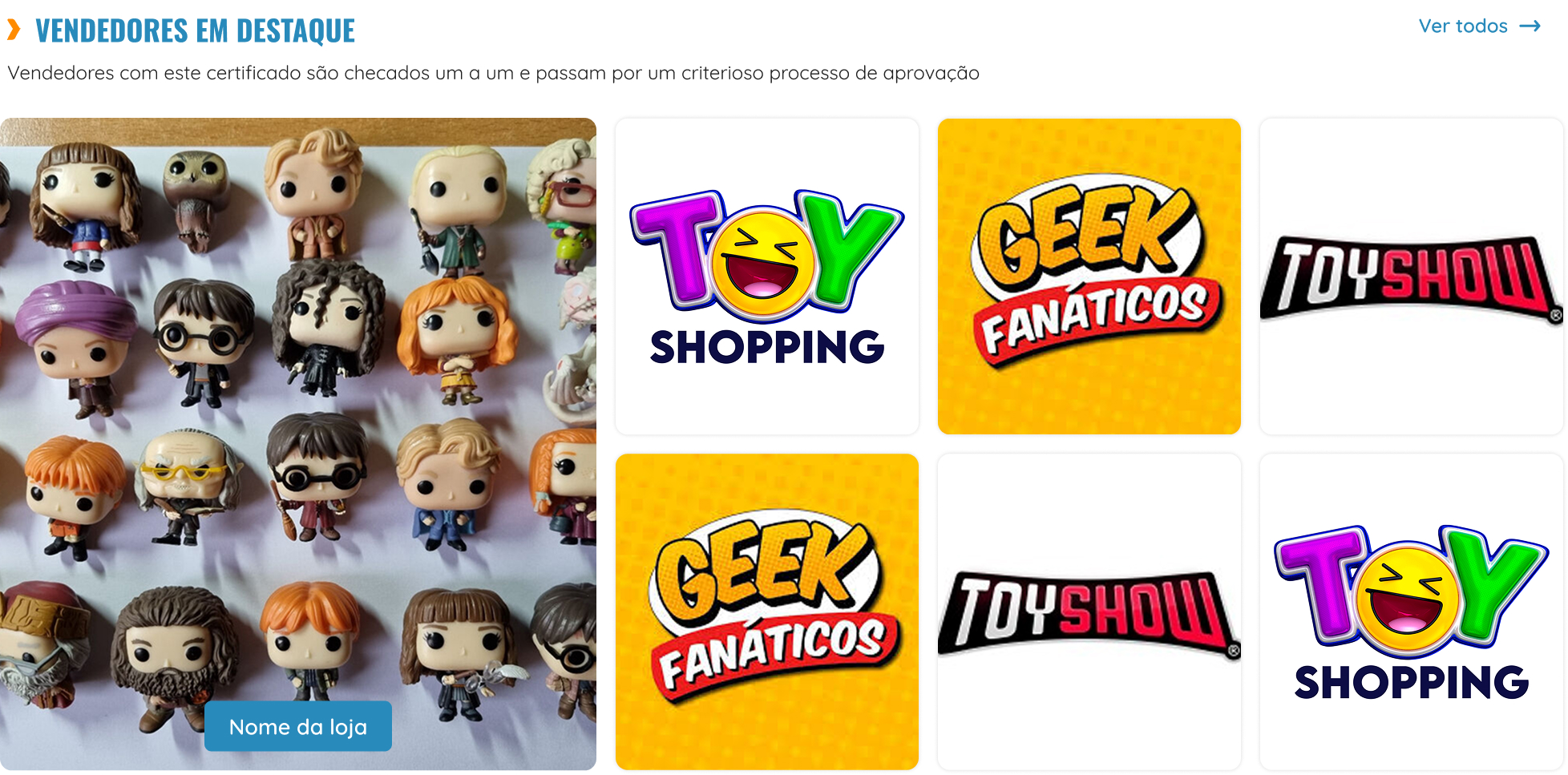Open the Ver todos link
The height and width of the screenshot is (775, 1568).
coord(1478,26)
